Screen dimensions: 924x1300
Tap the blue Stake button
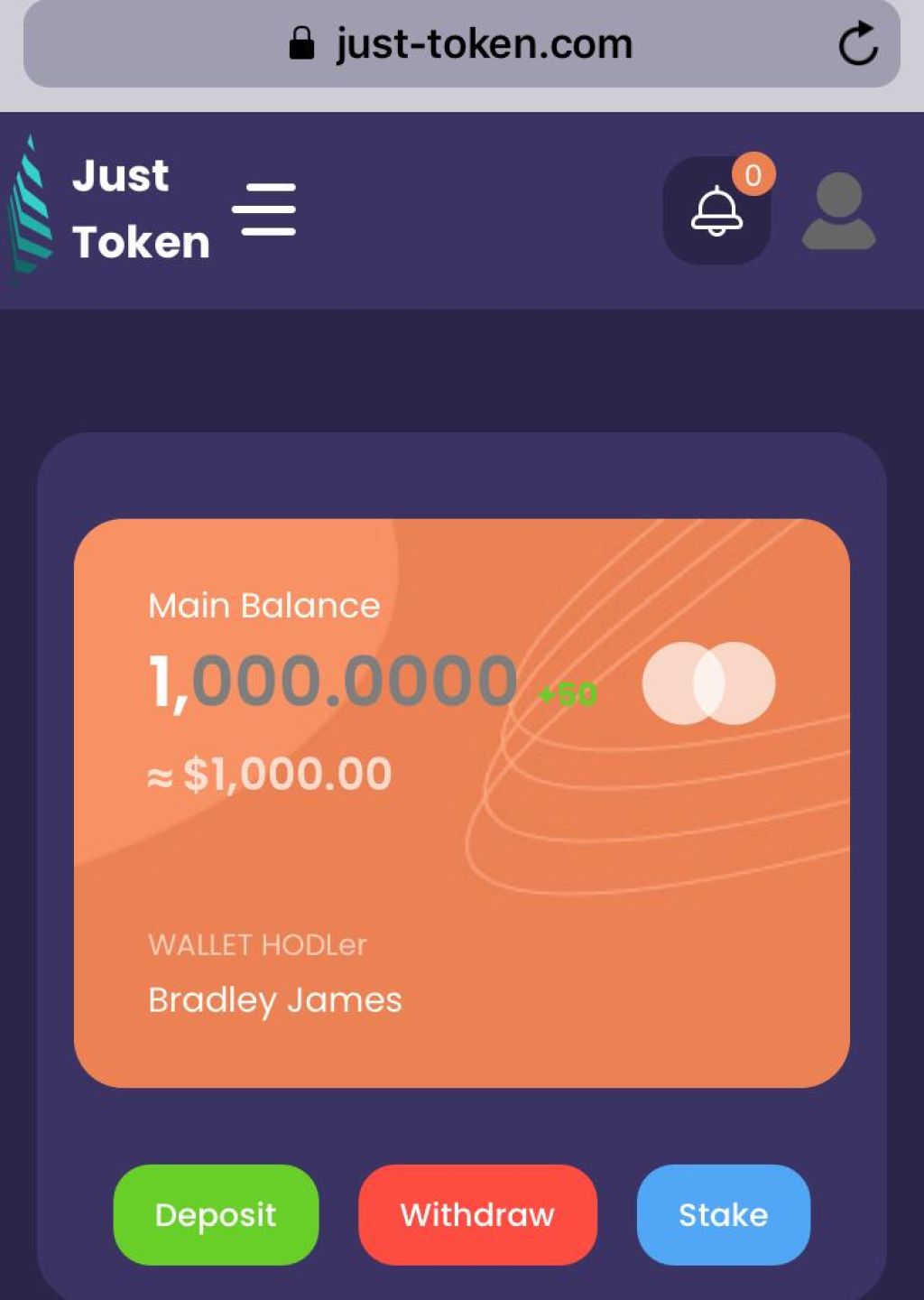(723, 1214)
